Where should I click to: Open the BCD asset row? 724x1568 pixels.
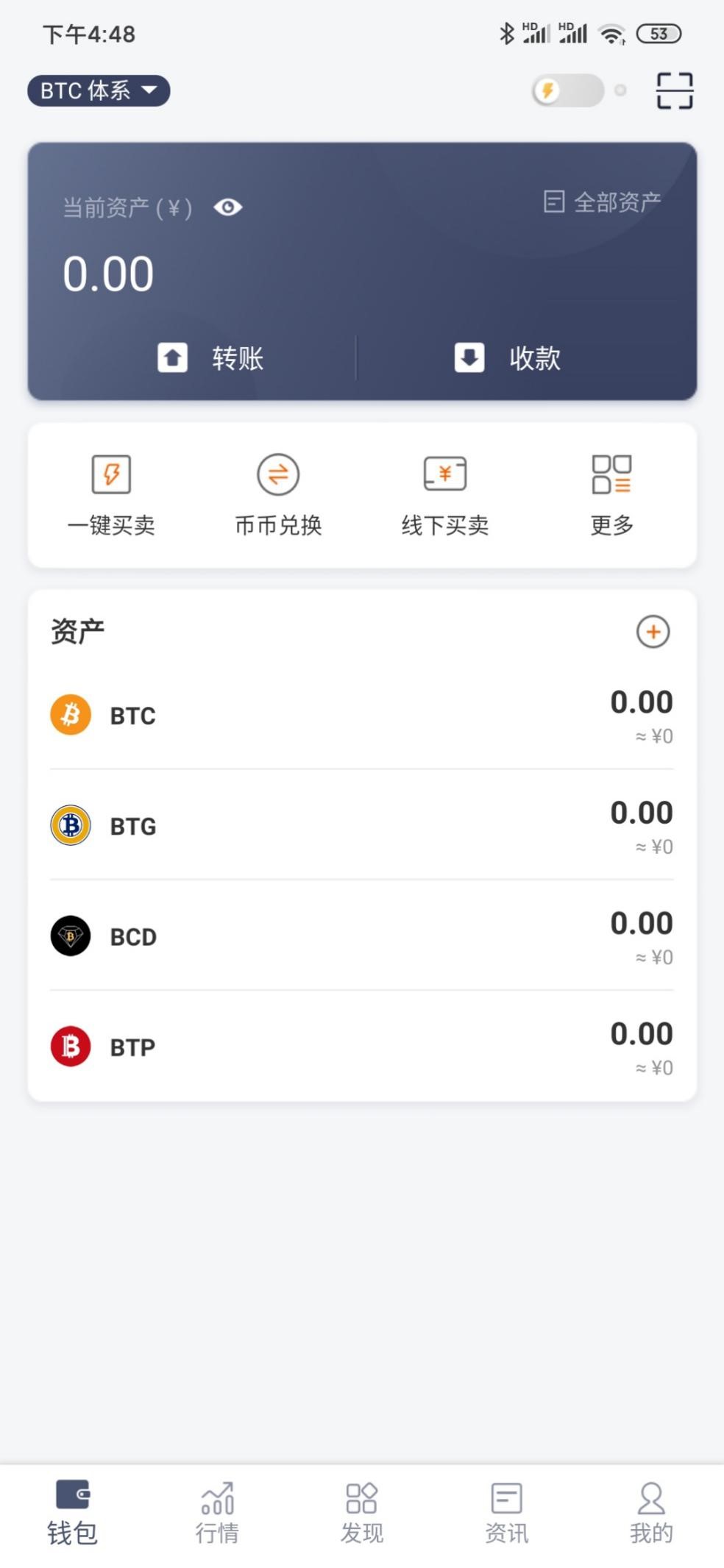coord(362,936)
